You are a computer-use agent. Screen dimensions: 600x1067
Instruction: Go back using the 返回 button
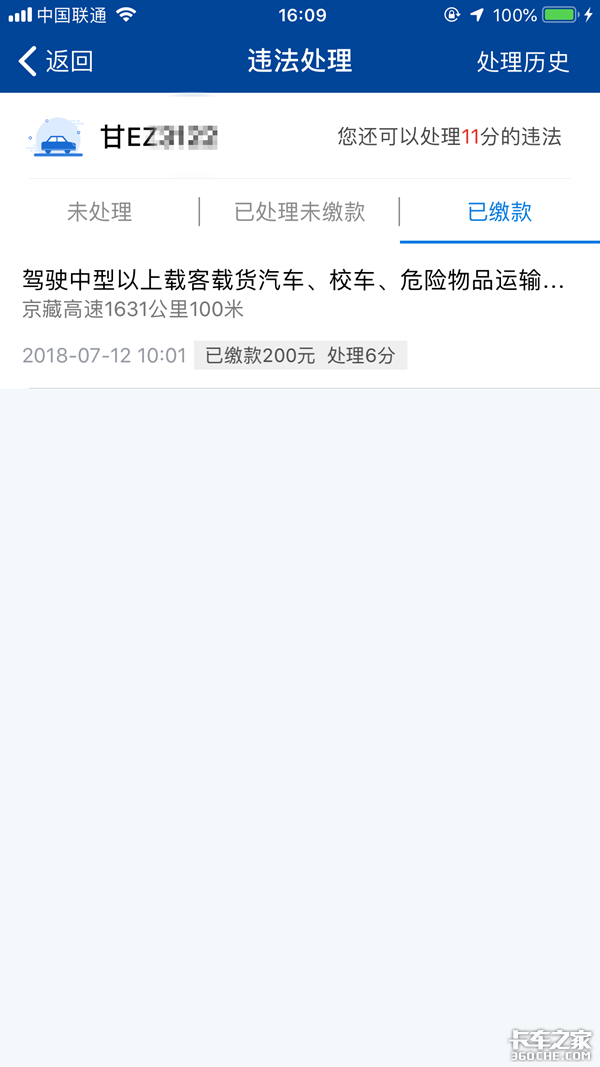pyautogui.click(x=56, y=61)
